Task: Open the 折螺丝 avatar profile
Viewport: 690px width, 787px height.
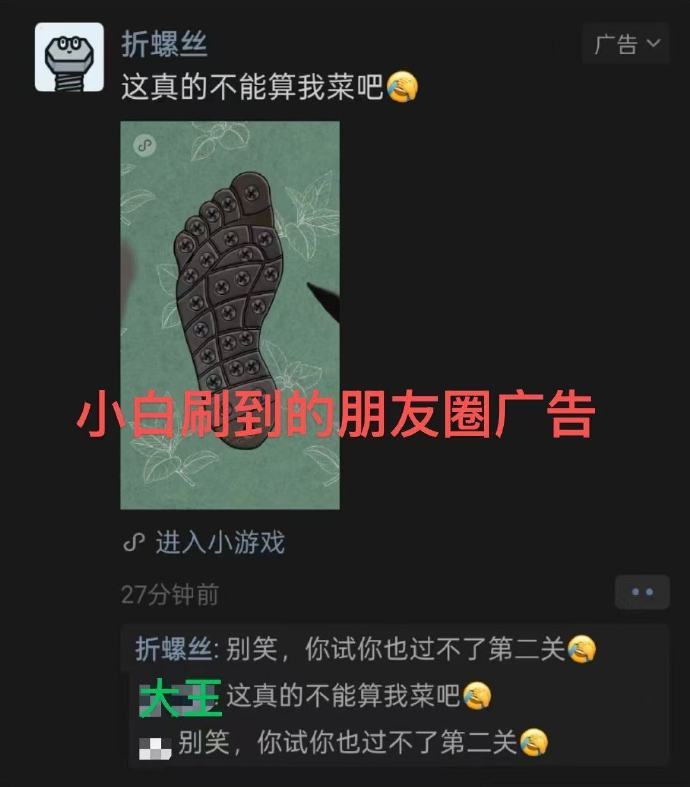Action: coord(69,57)
